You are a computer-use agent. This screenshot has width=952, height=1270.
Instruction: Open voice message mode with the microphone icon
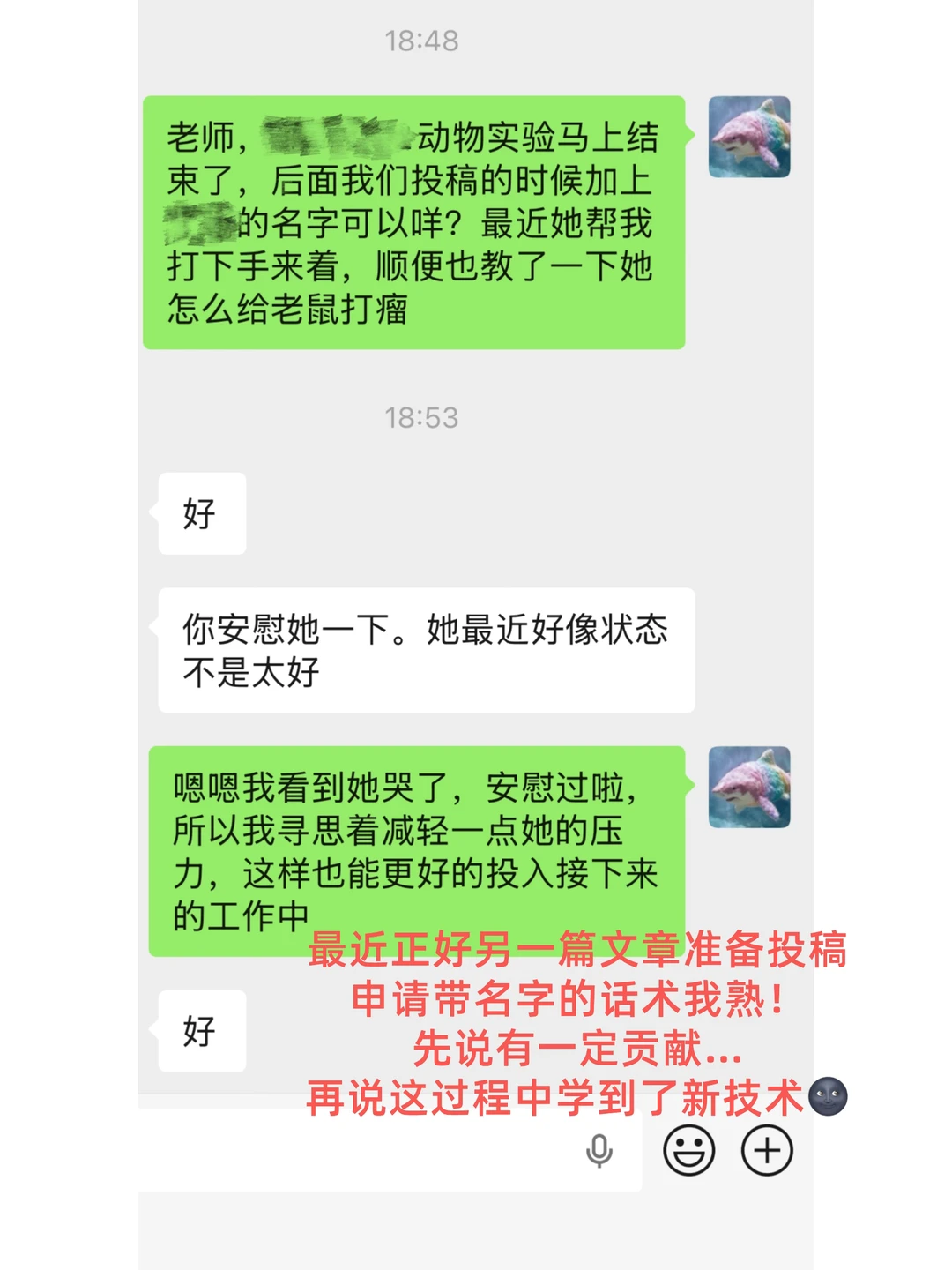[x=599, y=1151]
